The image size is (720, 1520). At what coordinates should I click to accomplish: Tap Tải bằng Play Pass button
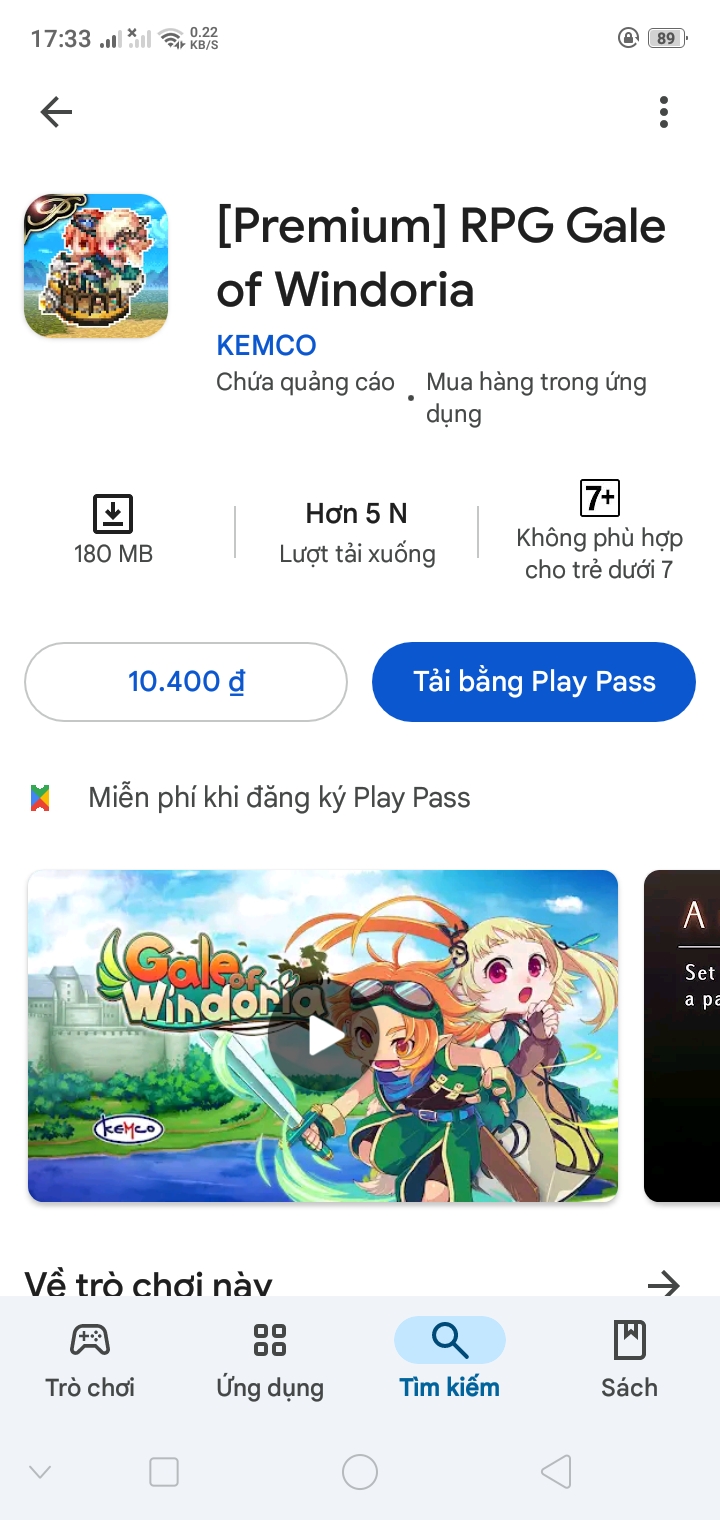click(x=534, y=682)
